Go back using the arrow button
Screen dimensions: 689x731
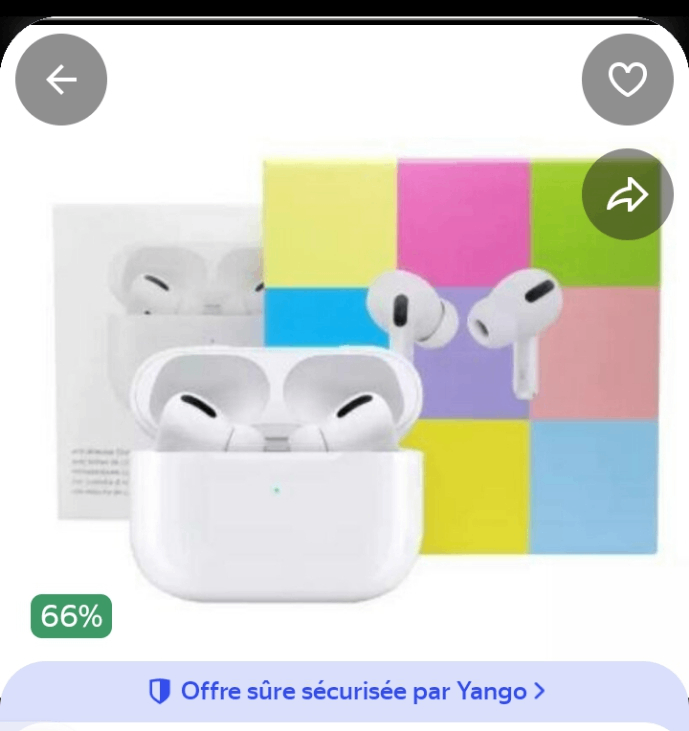[x=61, y=80]
